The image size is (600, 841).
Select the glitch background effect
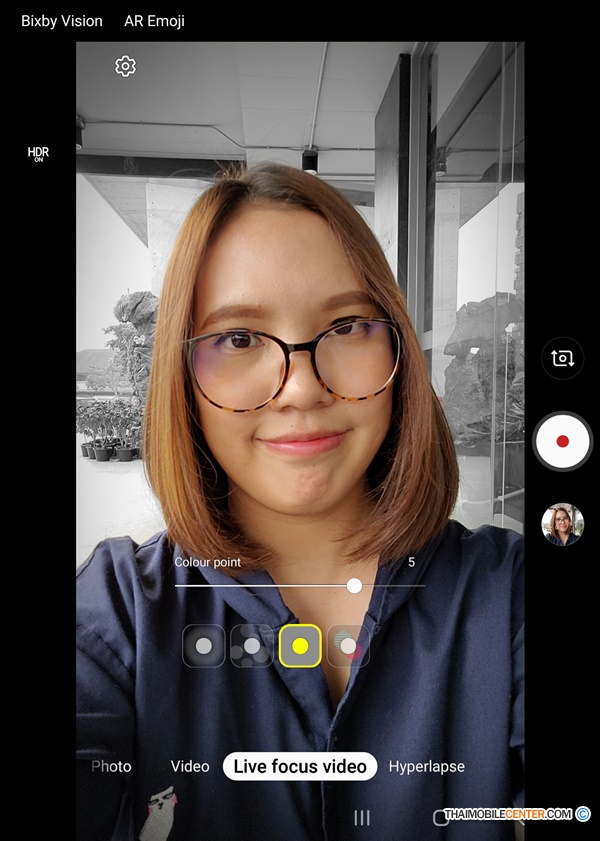click(348, 646)
